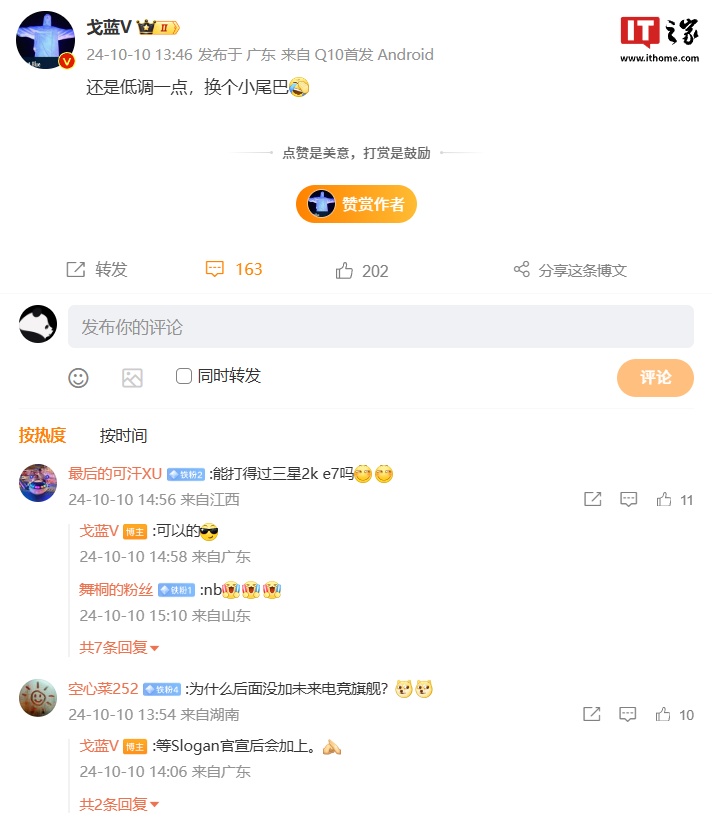Open the 163 comments
712x819 pixels.
(234, 269)
